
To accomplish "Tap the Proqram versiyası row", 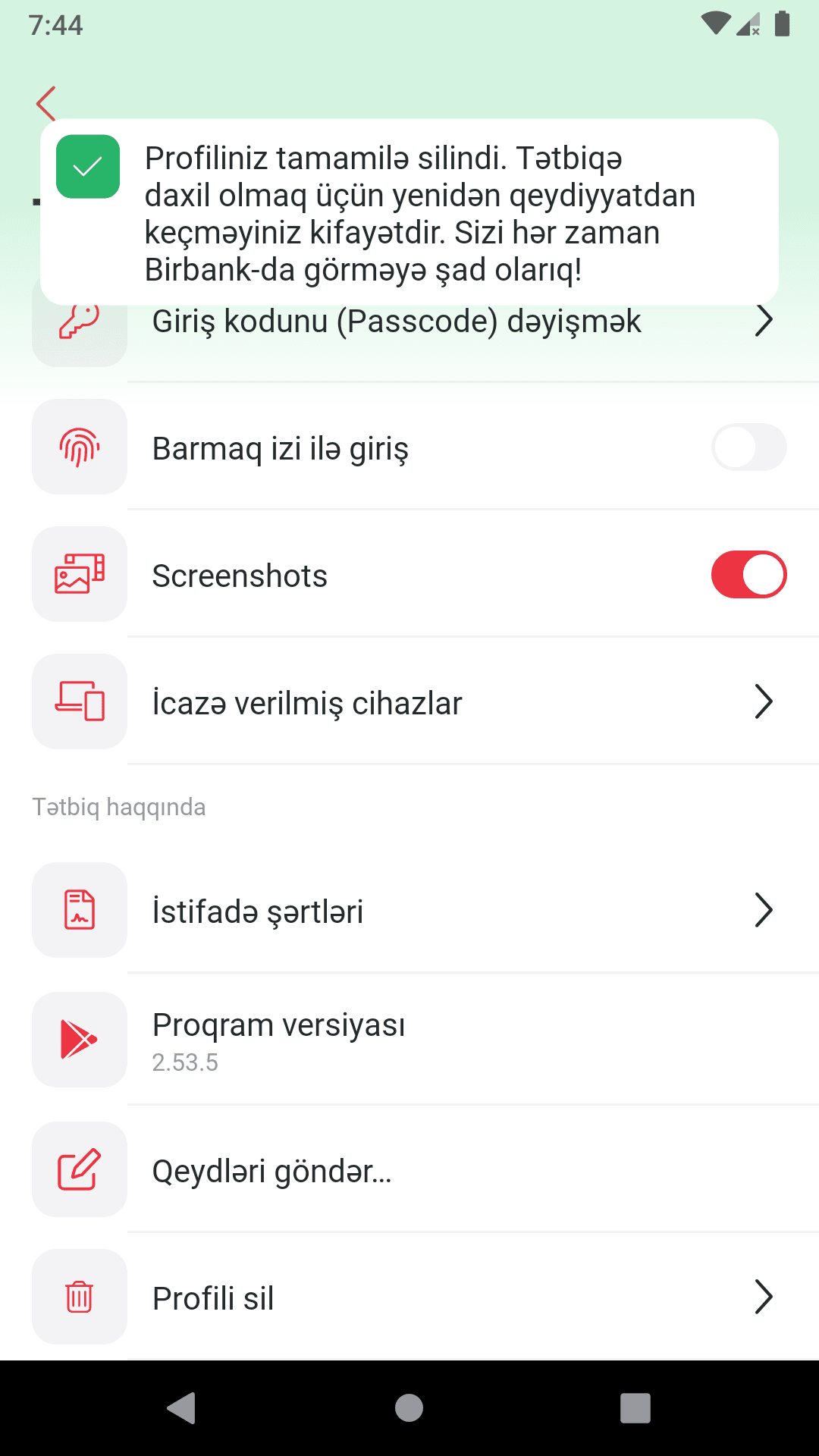I will coord(409,1040).
